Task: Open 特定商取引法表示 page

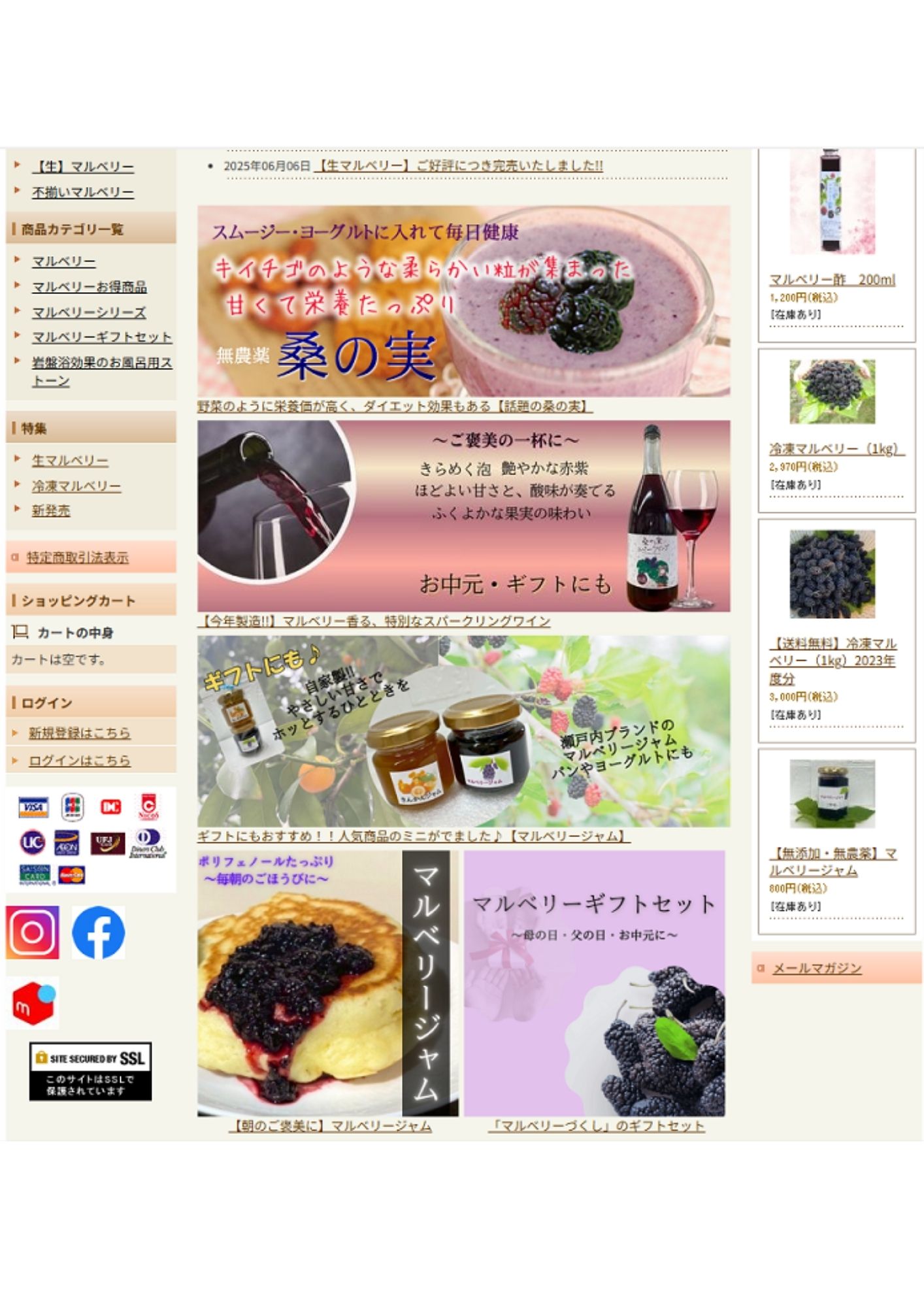Action: (x=77, y=557)
